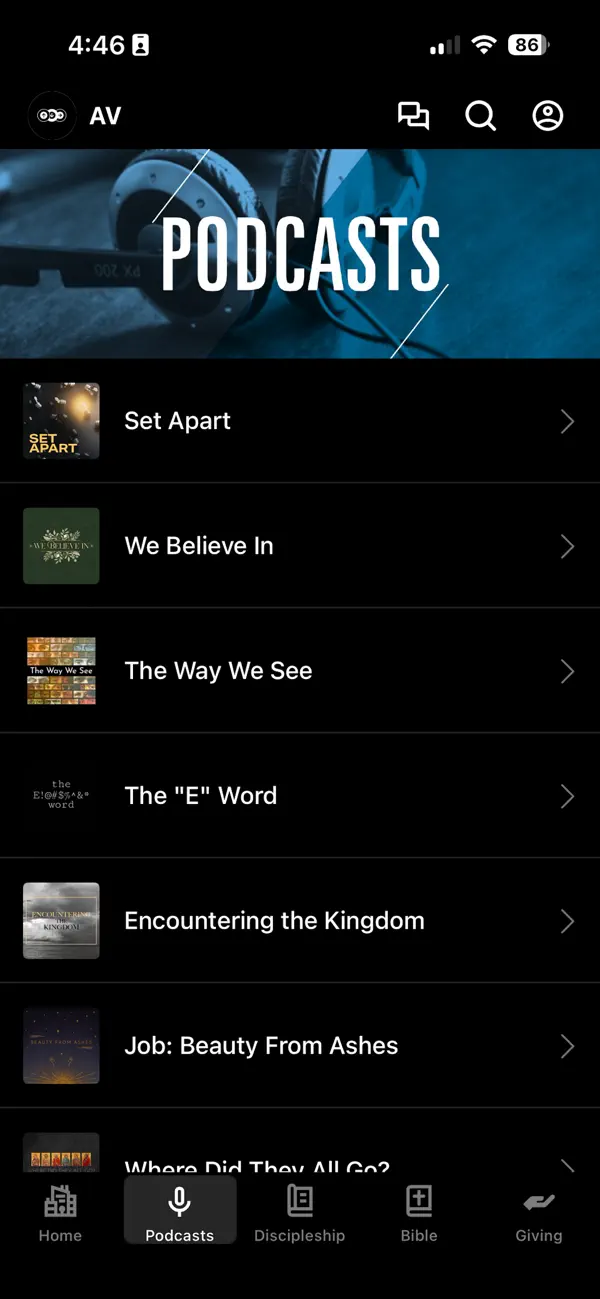Open the messages chat icon
This screenshot has height=1299, width=600.
coord(413,116)
